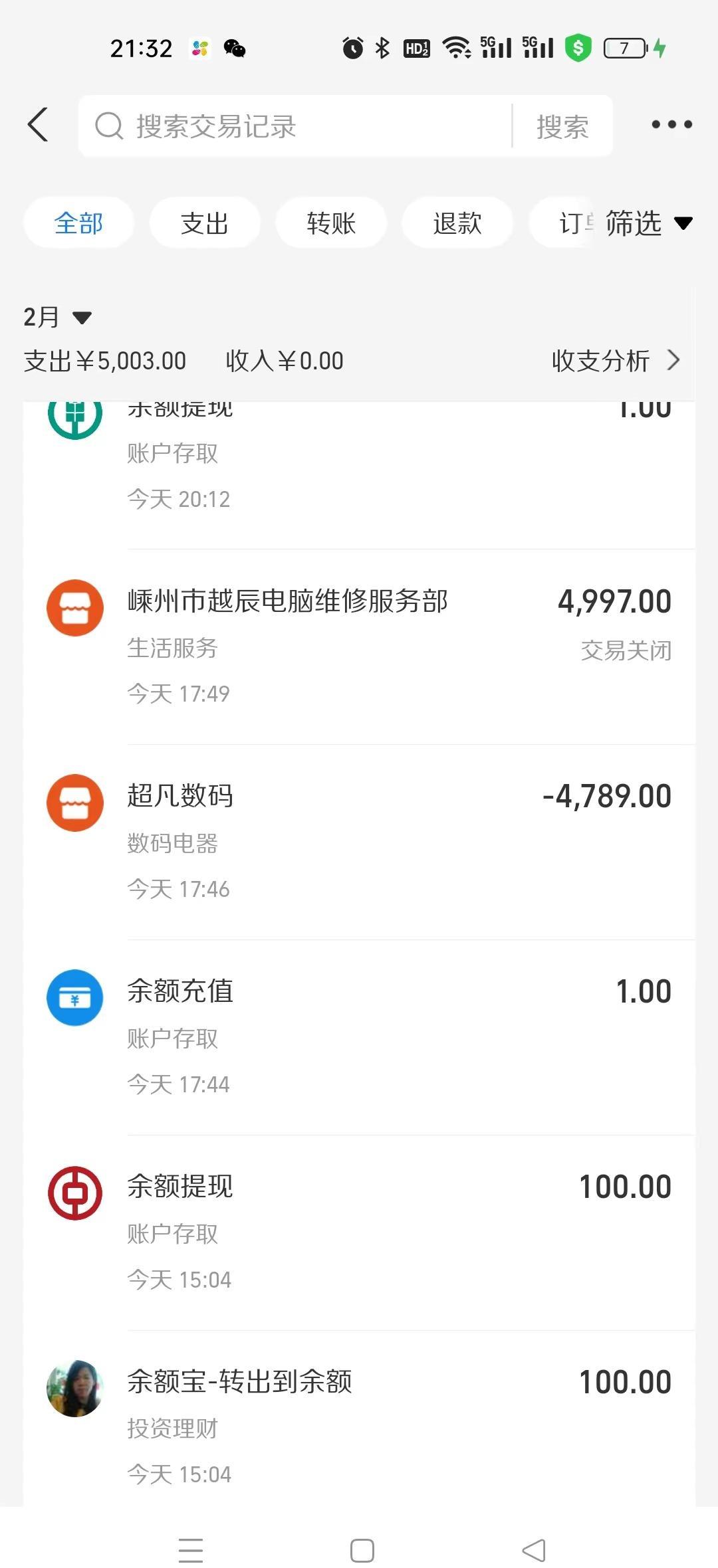Tap the 嵊州市越辰电脑维修服务部 merchant store icon
The image size is (718, 1568).
74,608
